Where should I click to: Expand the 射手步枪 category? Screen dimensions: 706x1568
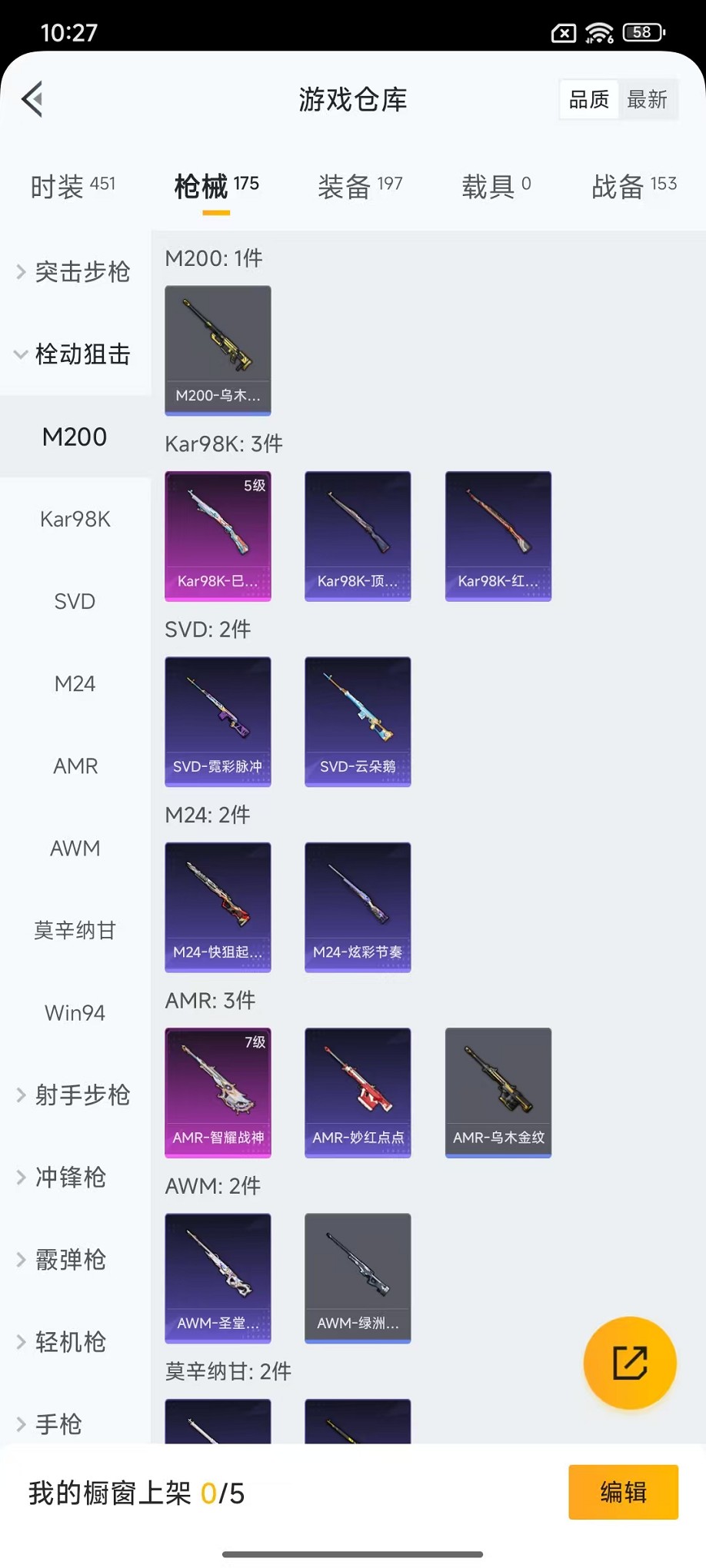(x=75, y=1095)
